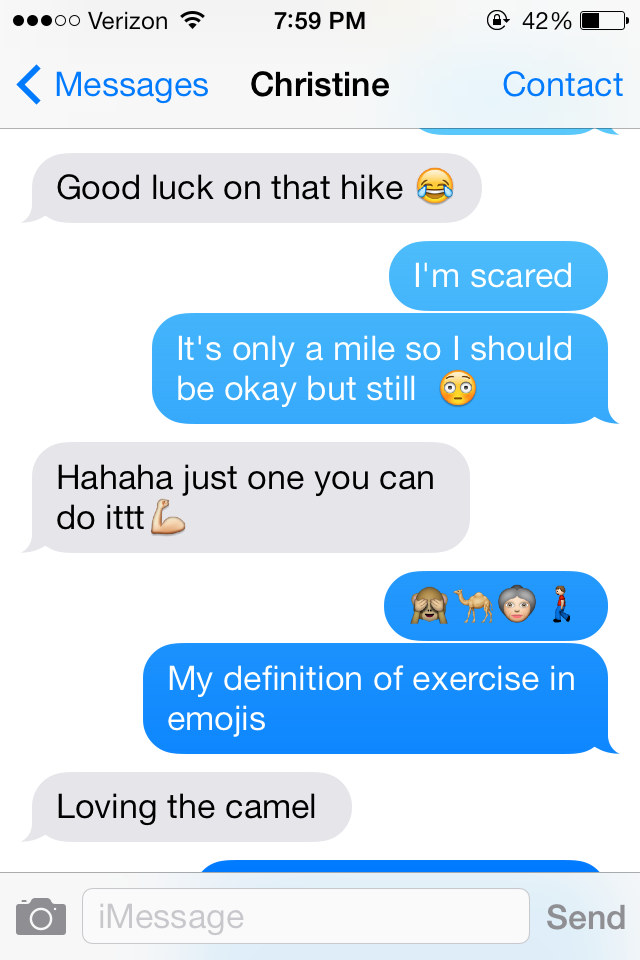Open Christine's Contact details
The width and height of the screenshot is (640, 960).
[x=562, y=86]
